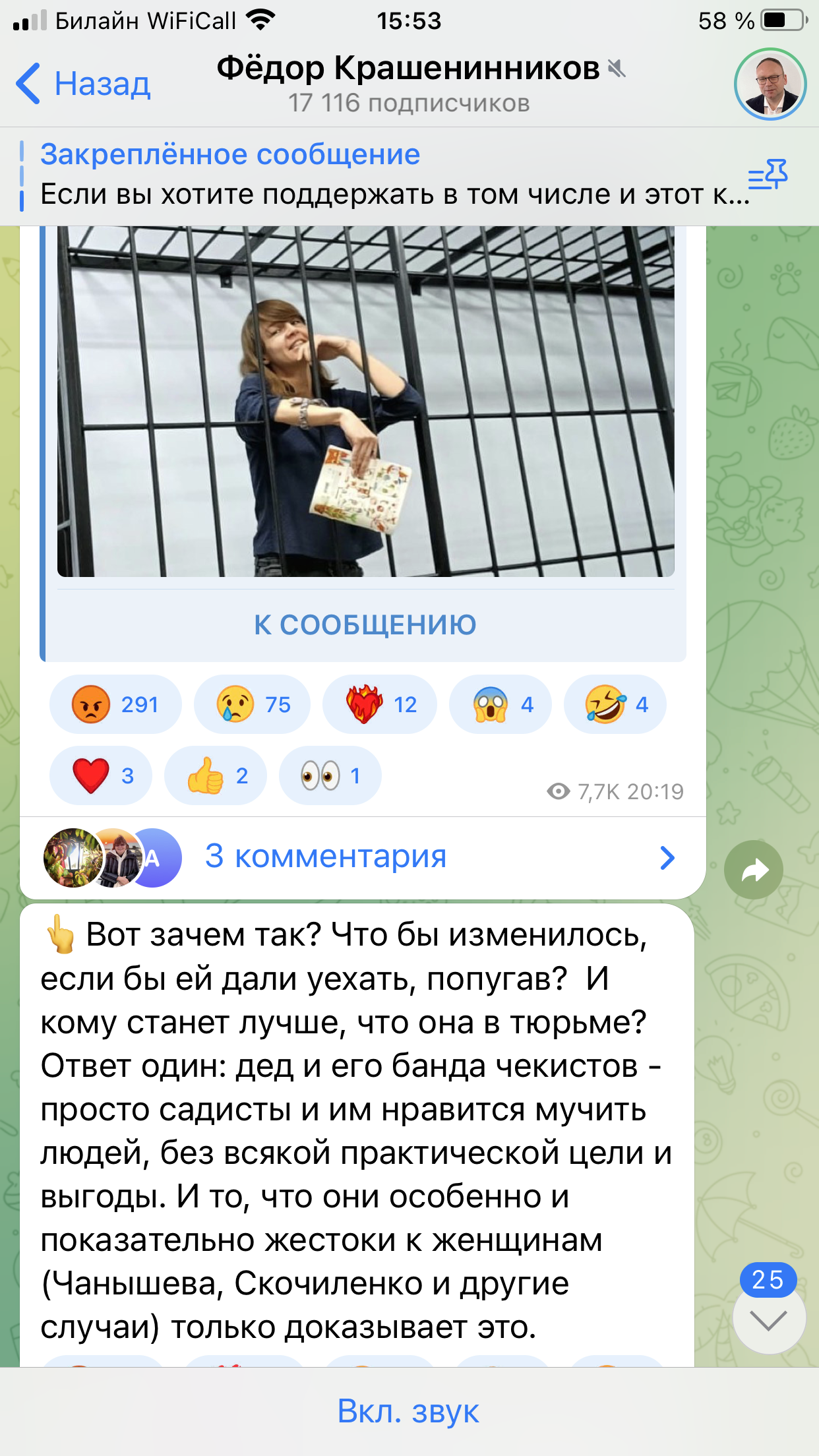Open the caged woman photo in the post
Screen dimensions: 819x1456
click(365, 401)
